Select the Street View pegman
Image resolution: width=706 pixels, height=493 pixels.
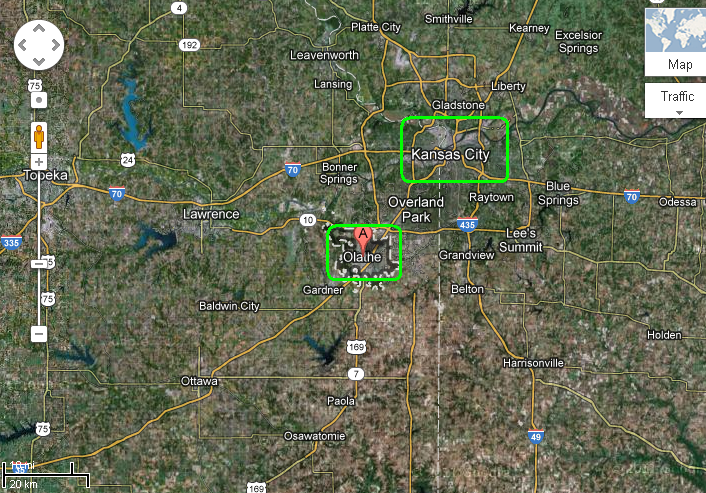pos(39,135)
